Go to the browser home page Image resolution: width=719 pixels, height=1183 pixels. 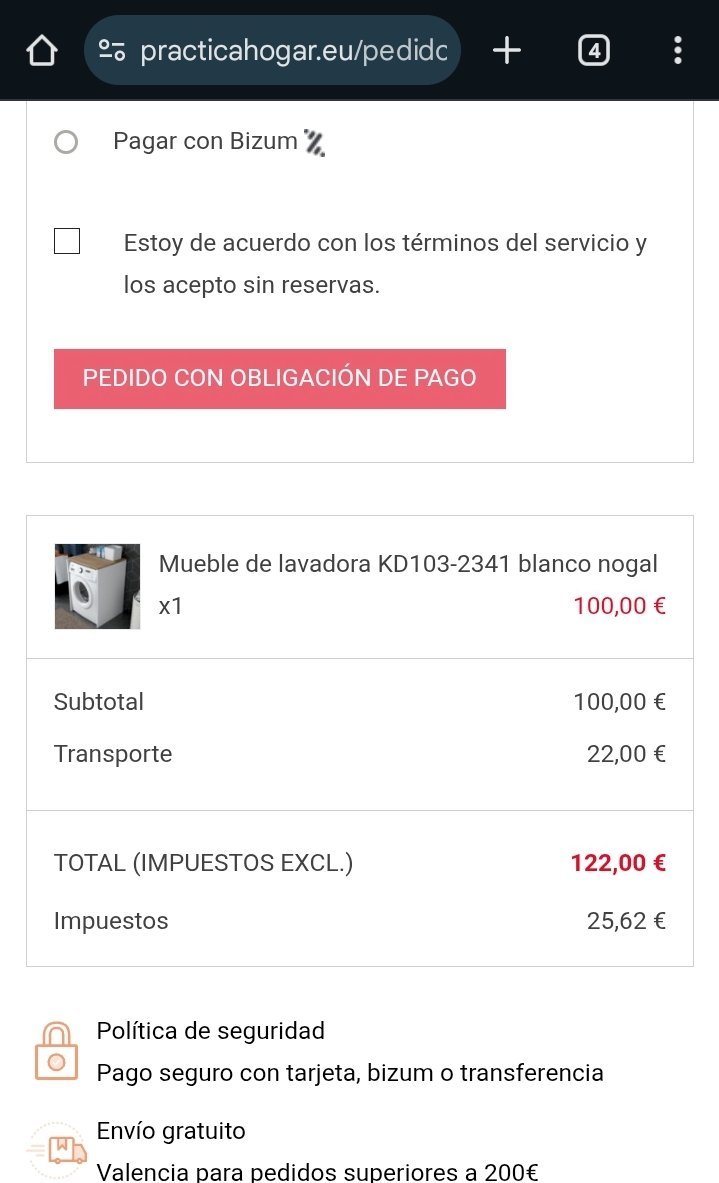click(41, 50)
